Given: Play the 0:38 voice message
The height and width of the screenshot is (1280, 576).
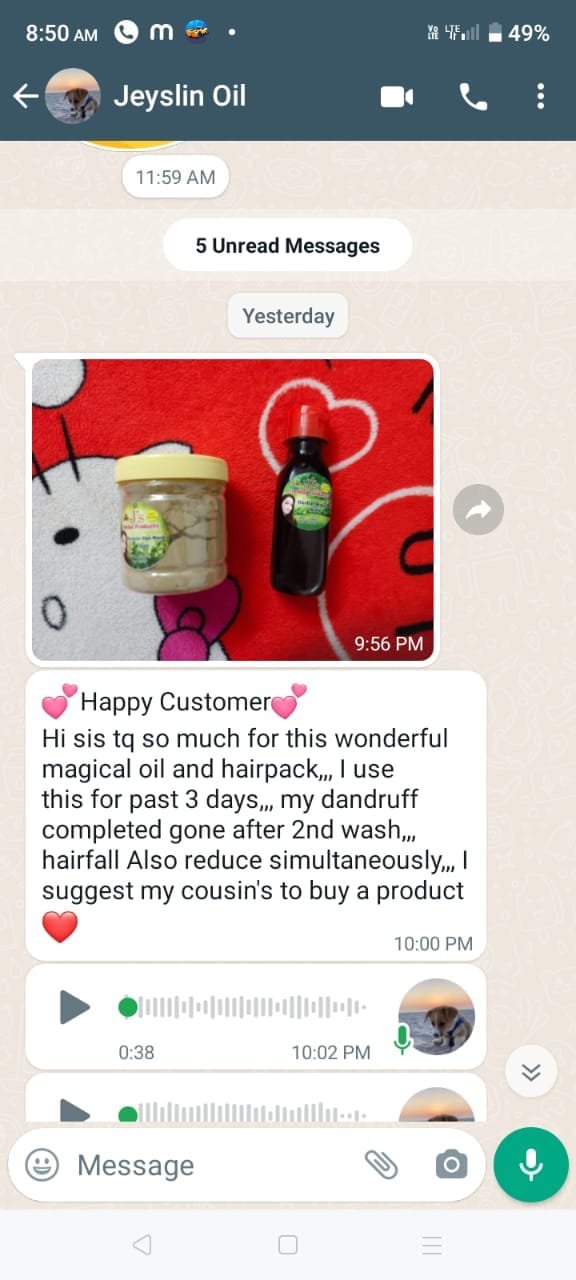Looking at the screenshot, I should (75, 1006).
